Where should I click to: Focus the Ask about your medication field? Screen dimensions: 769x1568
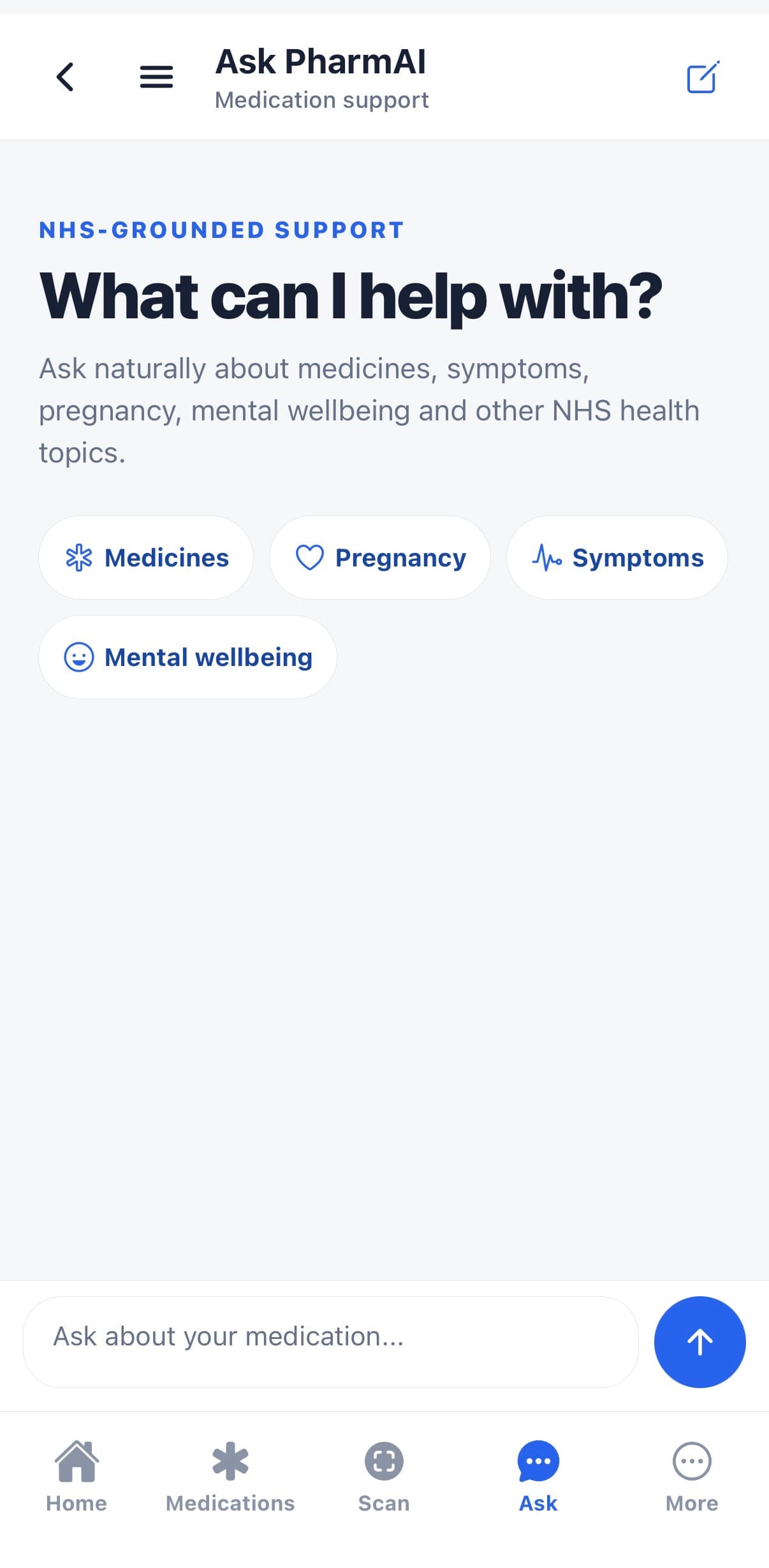331,1342
